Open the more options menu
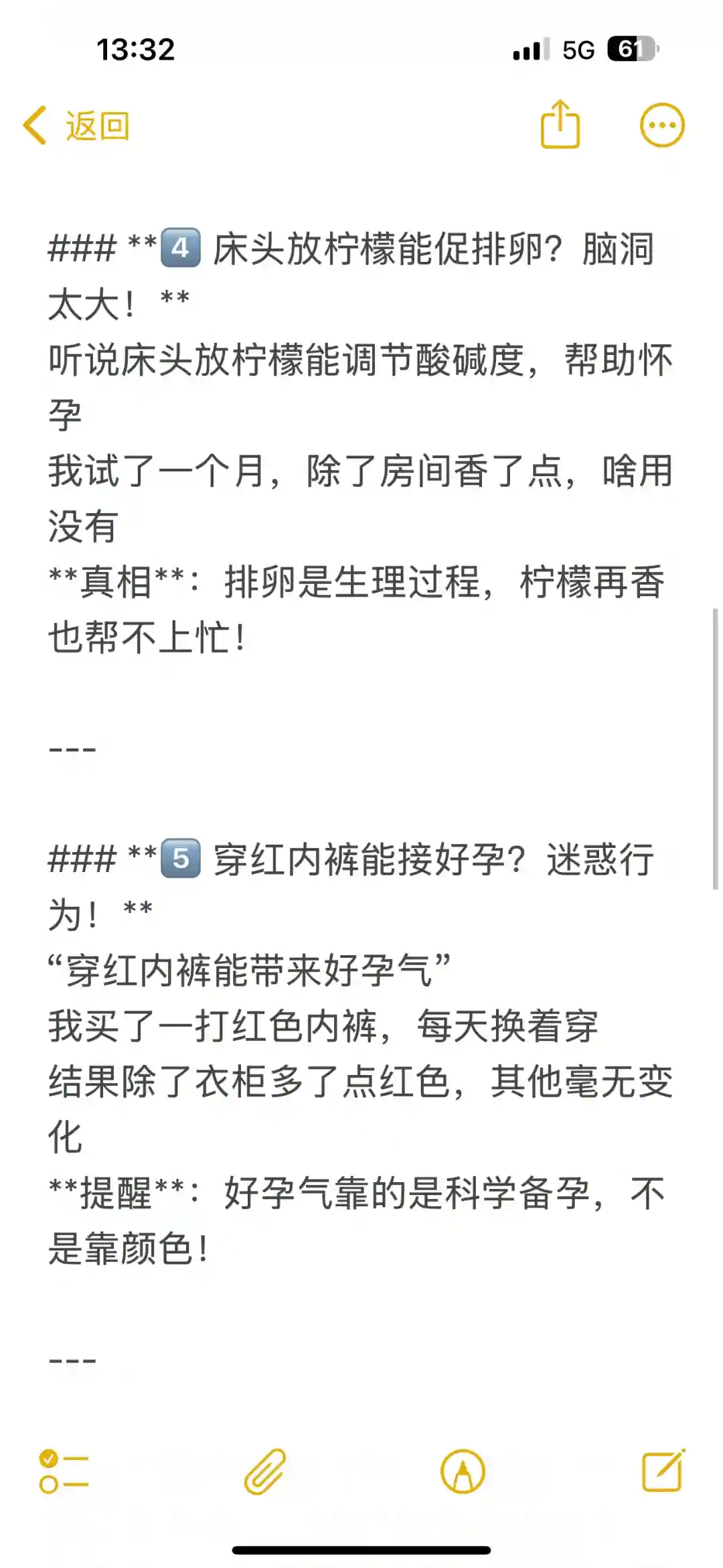The image size is (723, 1568). click(x=662, y=125)
